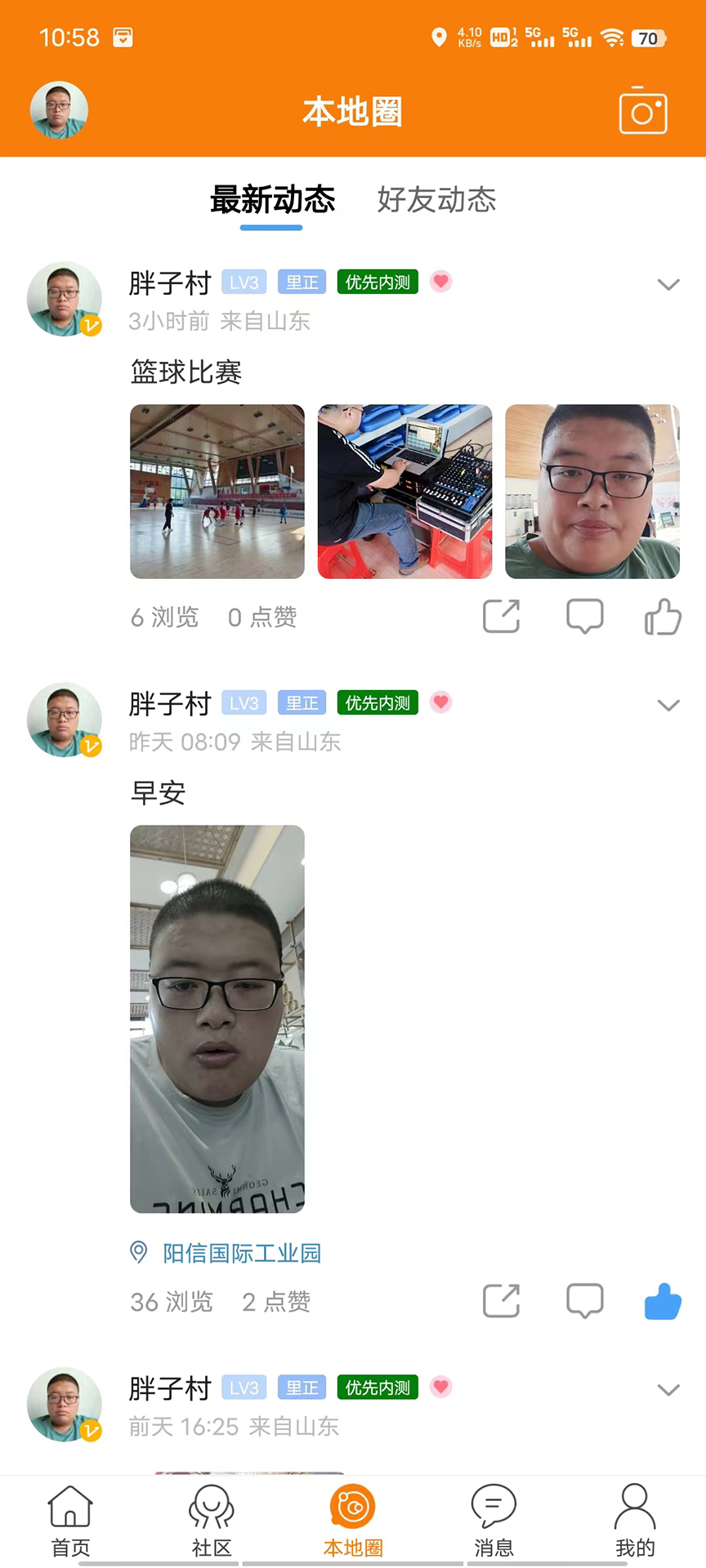Image resolution: width=706 pixels, height=1568 pixels.
Task: Comment on the 篮球比赛 post
Action: coord(585,617)
